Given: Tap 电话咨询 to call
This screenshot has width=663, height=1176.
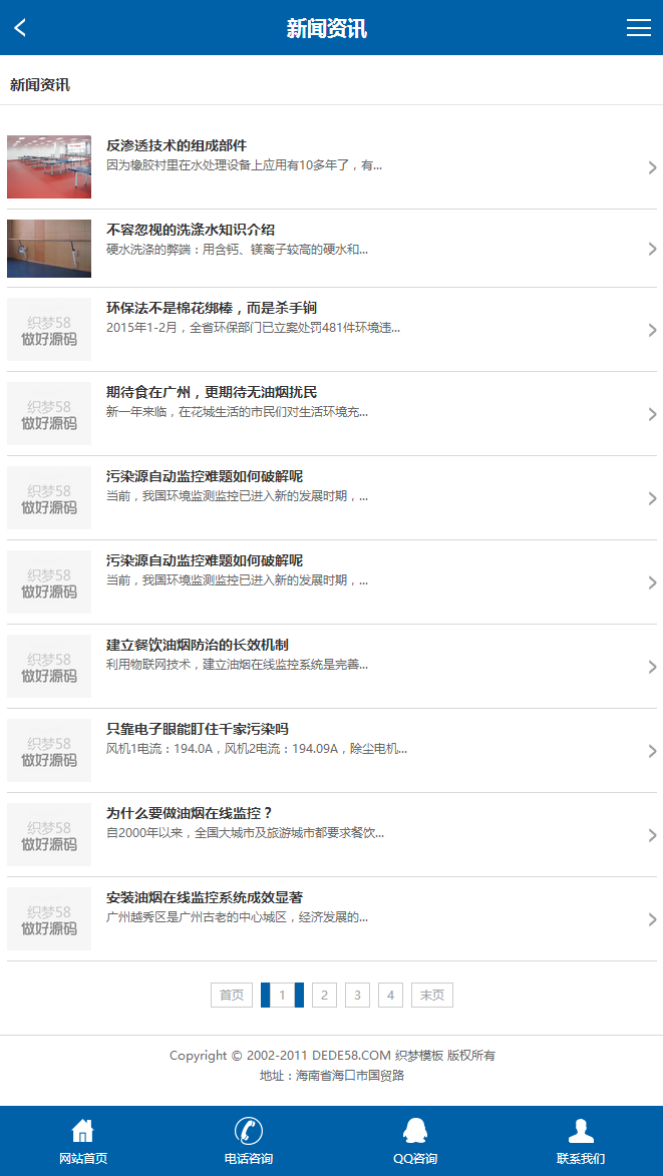Looking at the screenshot, I should [248, 1141].
